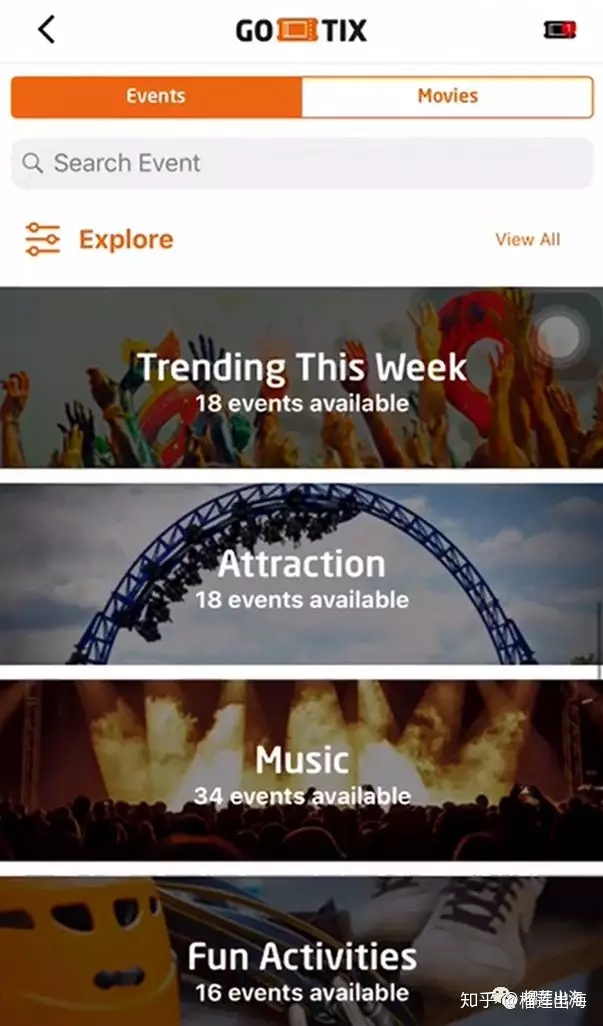Open the Attraction category card

point(301,576)
